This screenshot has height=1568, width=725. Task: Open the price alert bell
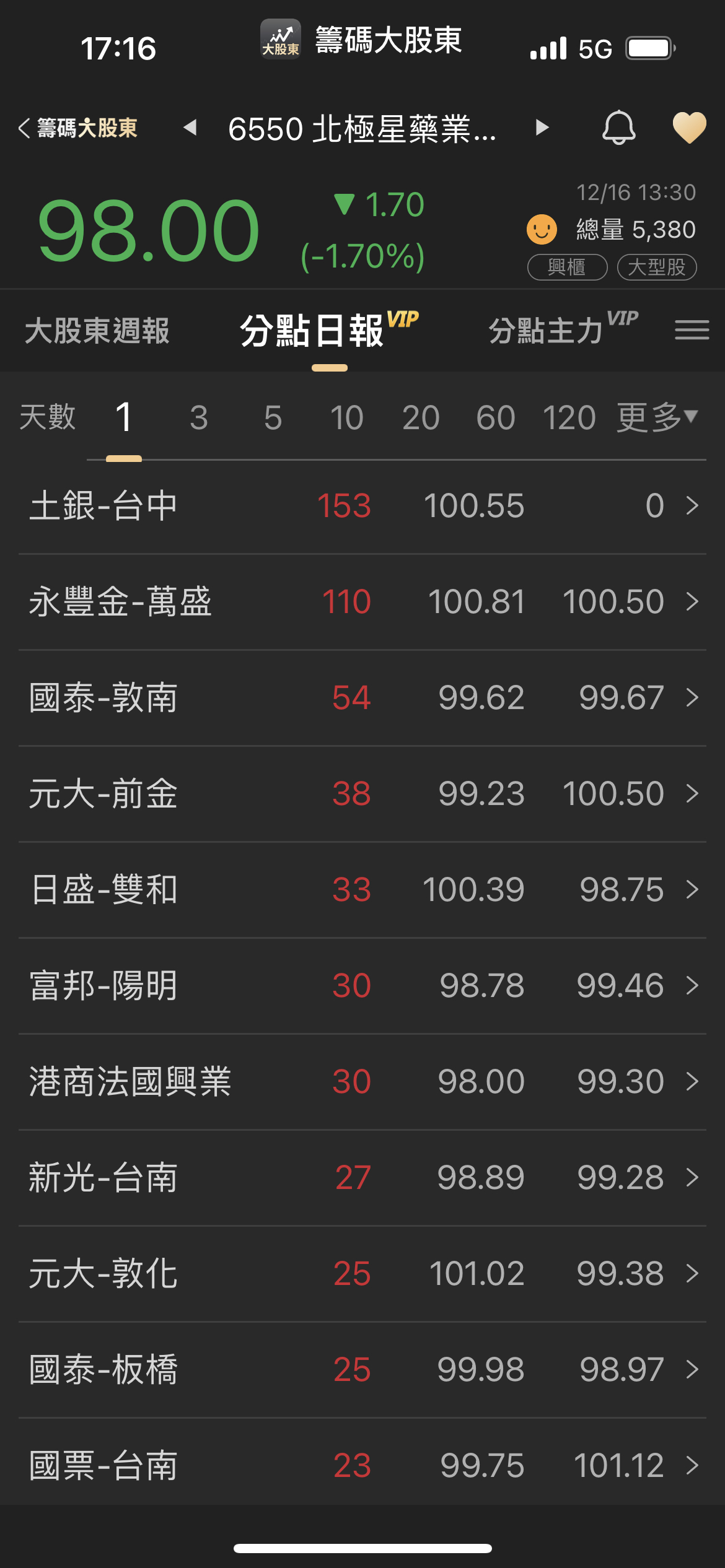618,128
